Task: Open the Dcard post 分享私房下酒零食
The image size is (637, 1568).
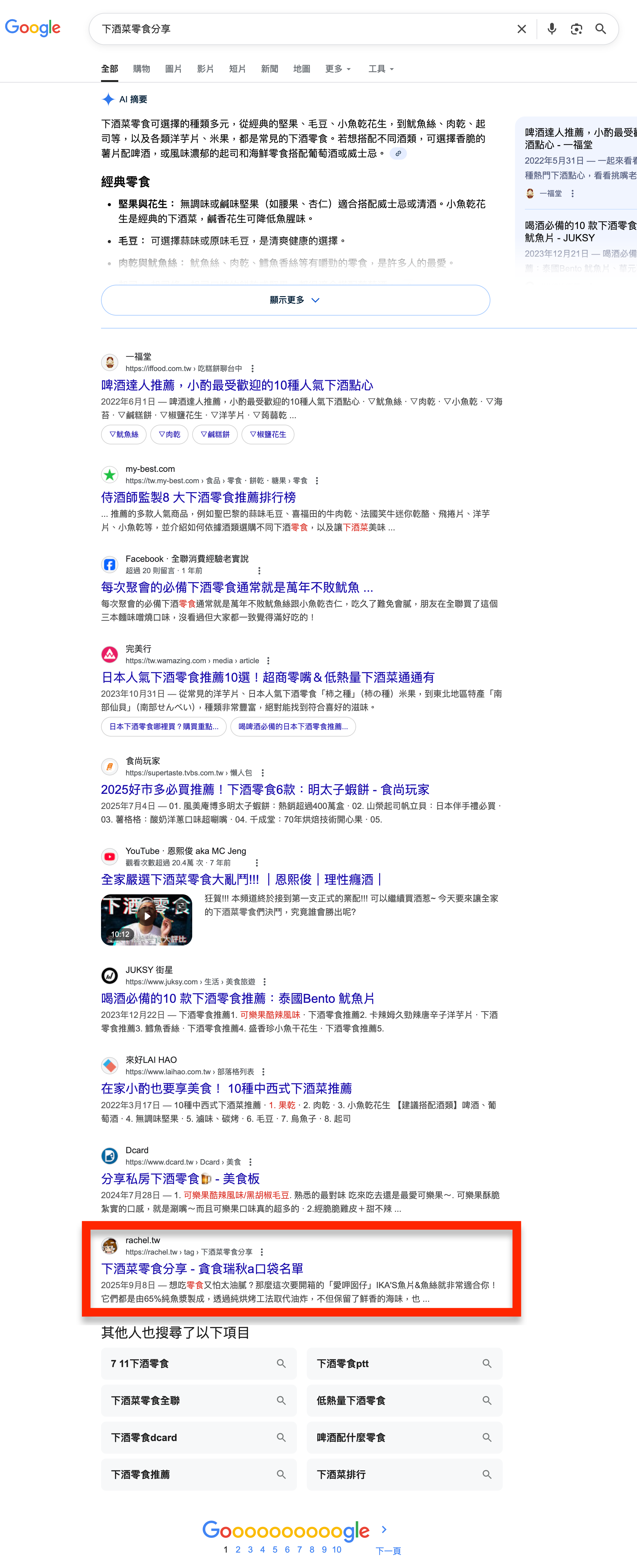Action: [180, 1178]
